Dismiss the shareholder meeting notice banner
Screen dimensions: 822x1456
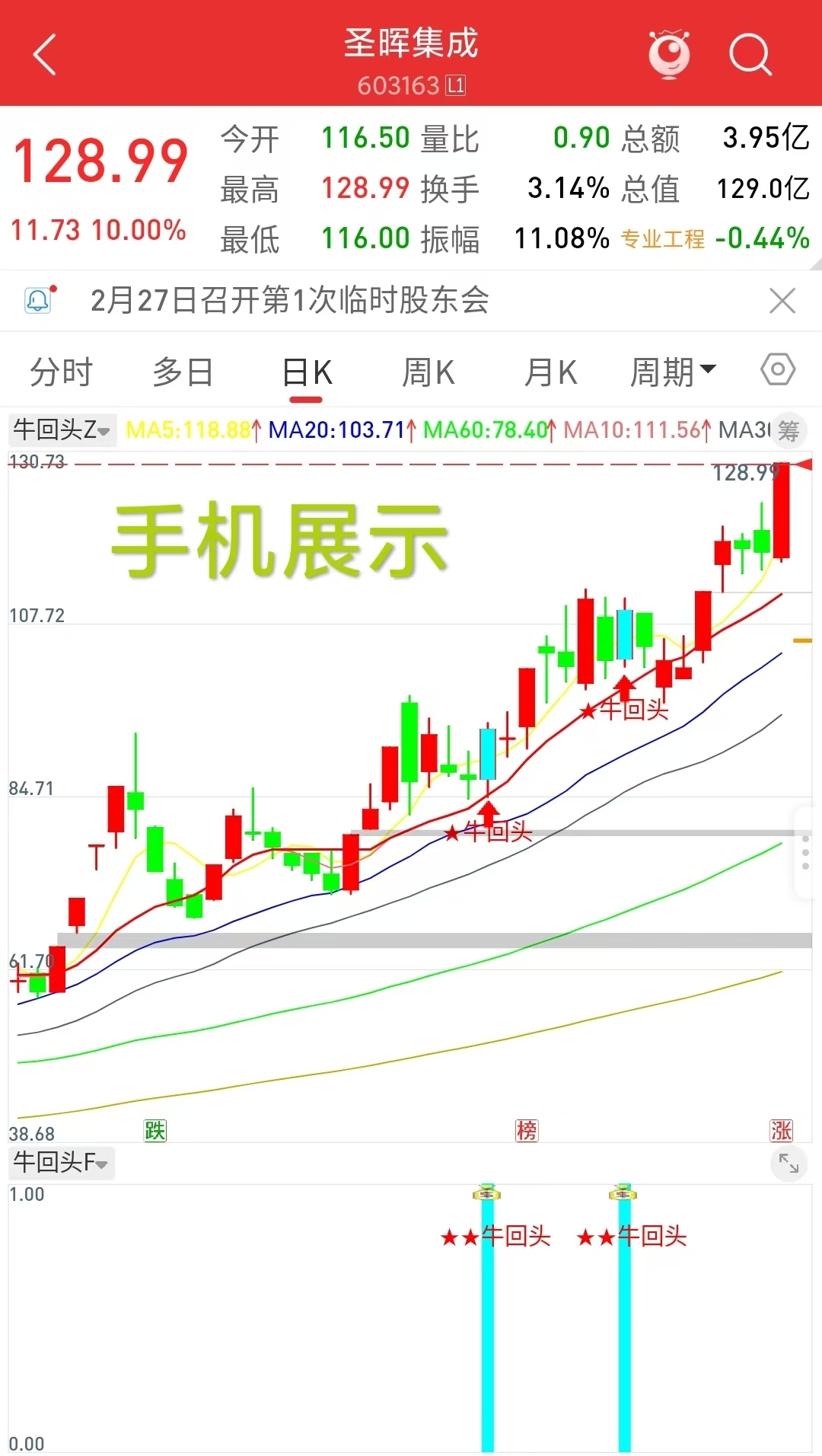782,301
